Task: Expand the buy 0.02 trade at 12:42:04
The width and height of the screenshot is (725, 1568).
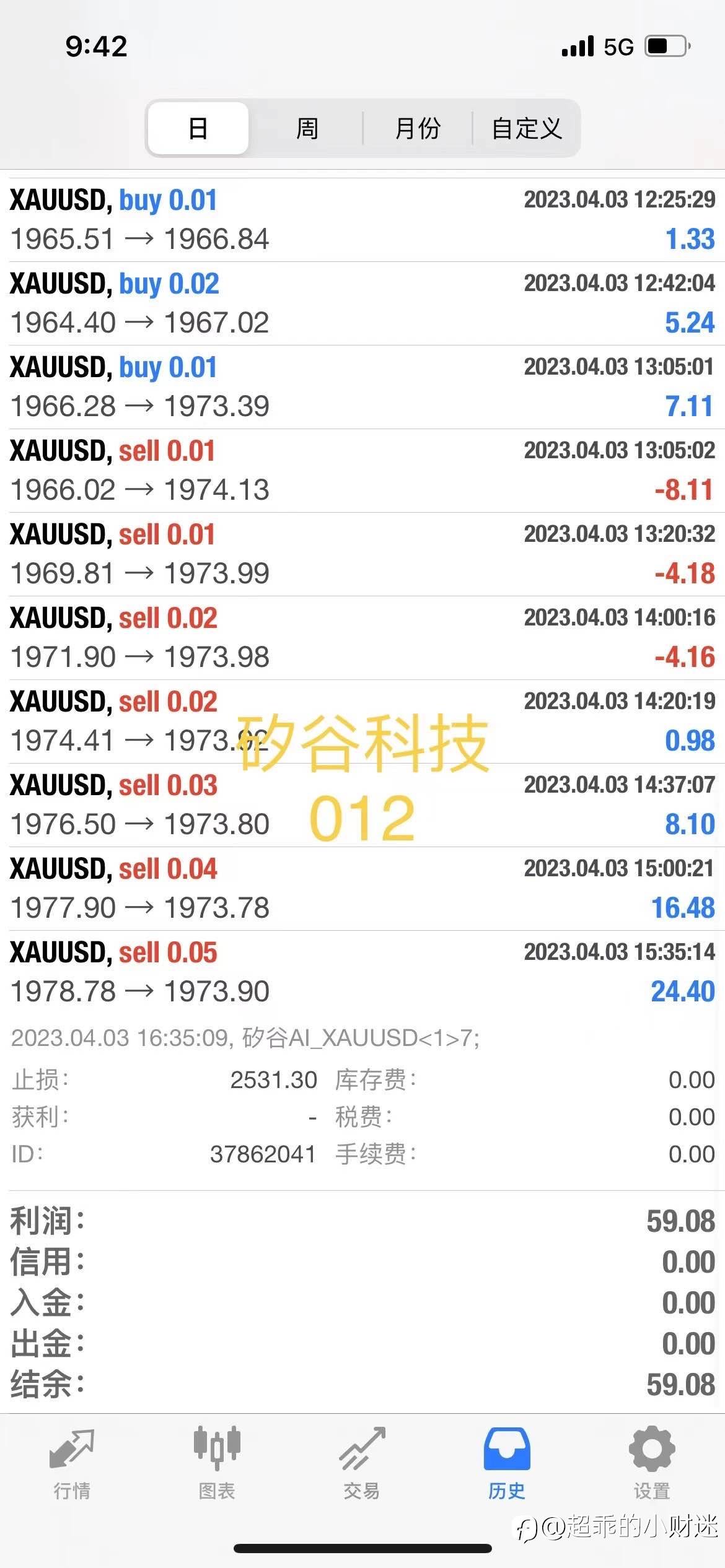Action: (x=362, y=303)
